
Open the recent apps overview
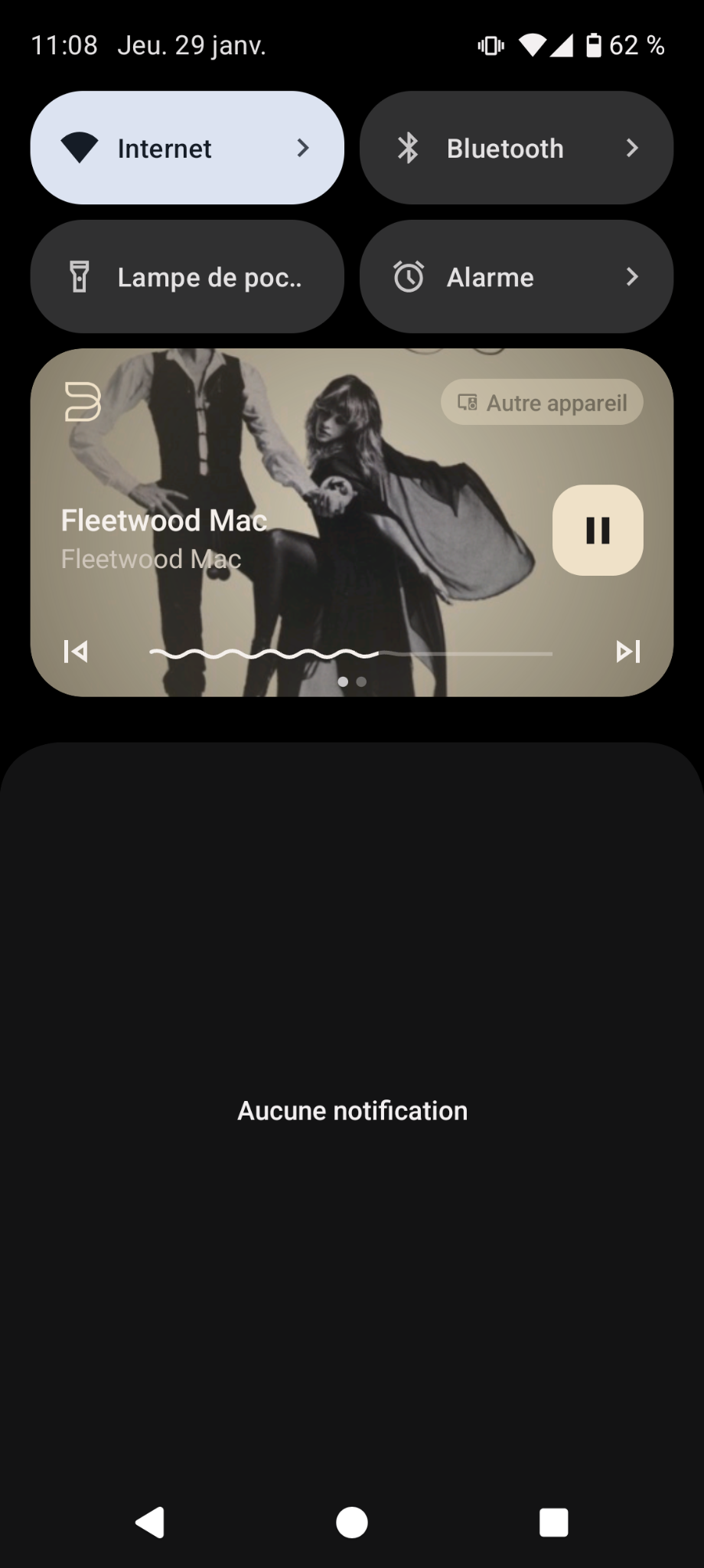(553, 1522)
